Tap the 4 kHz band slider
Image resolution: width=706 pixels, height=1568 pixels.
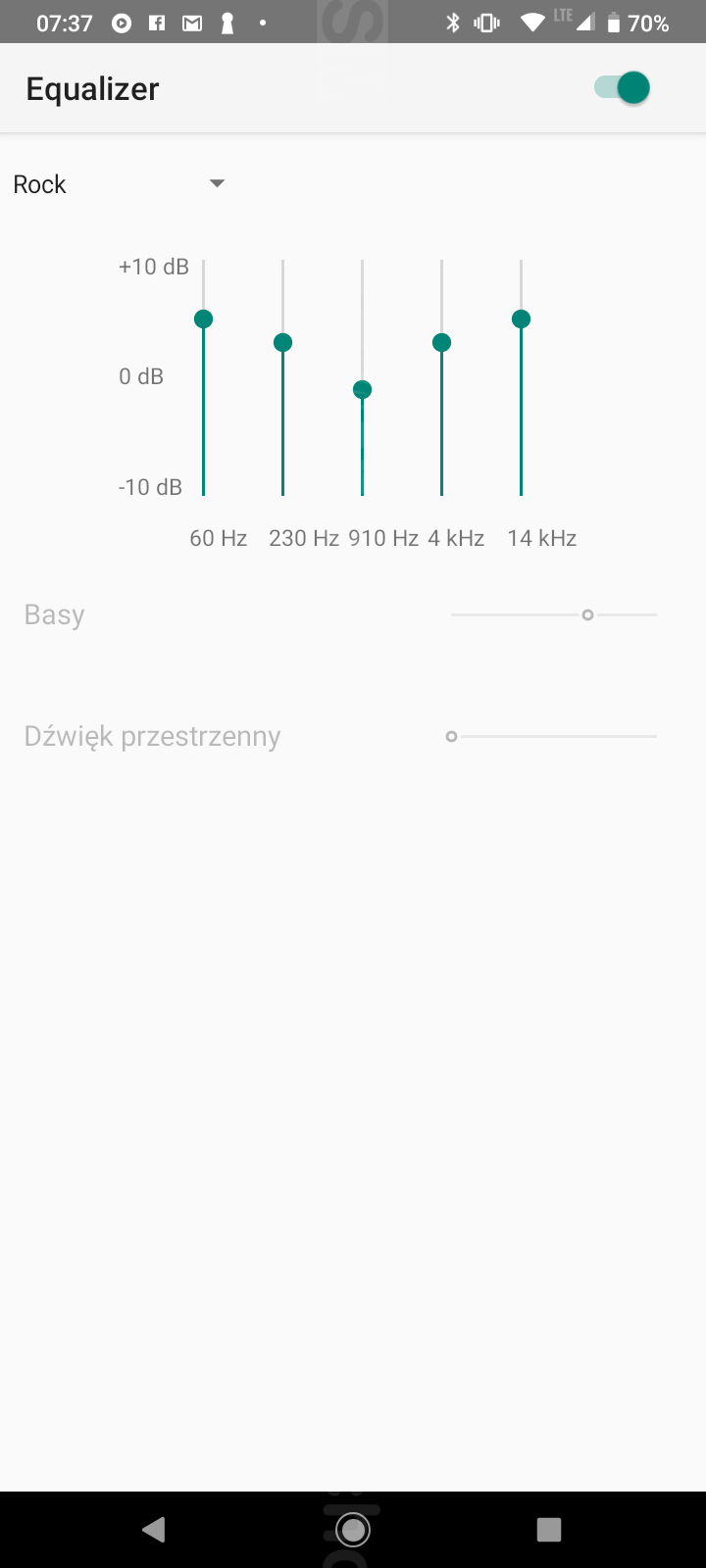[x=442, y=343]
